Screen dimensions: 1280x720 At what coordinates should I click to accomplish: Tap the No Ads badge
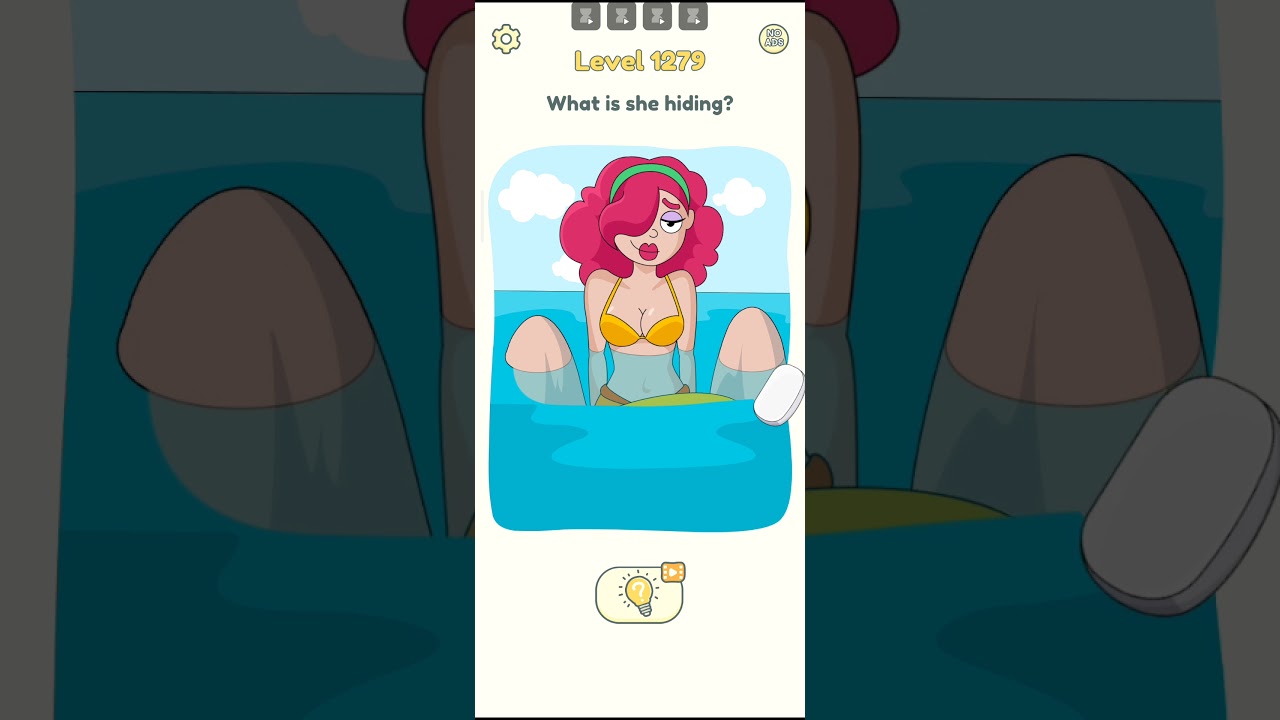click(773, 39)
